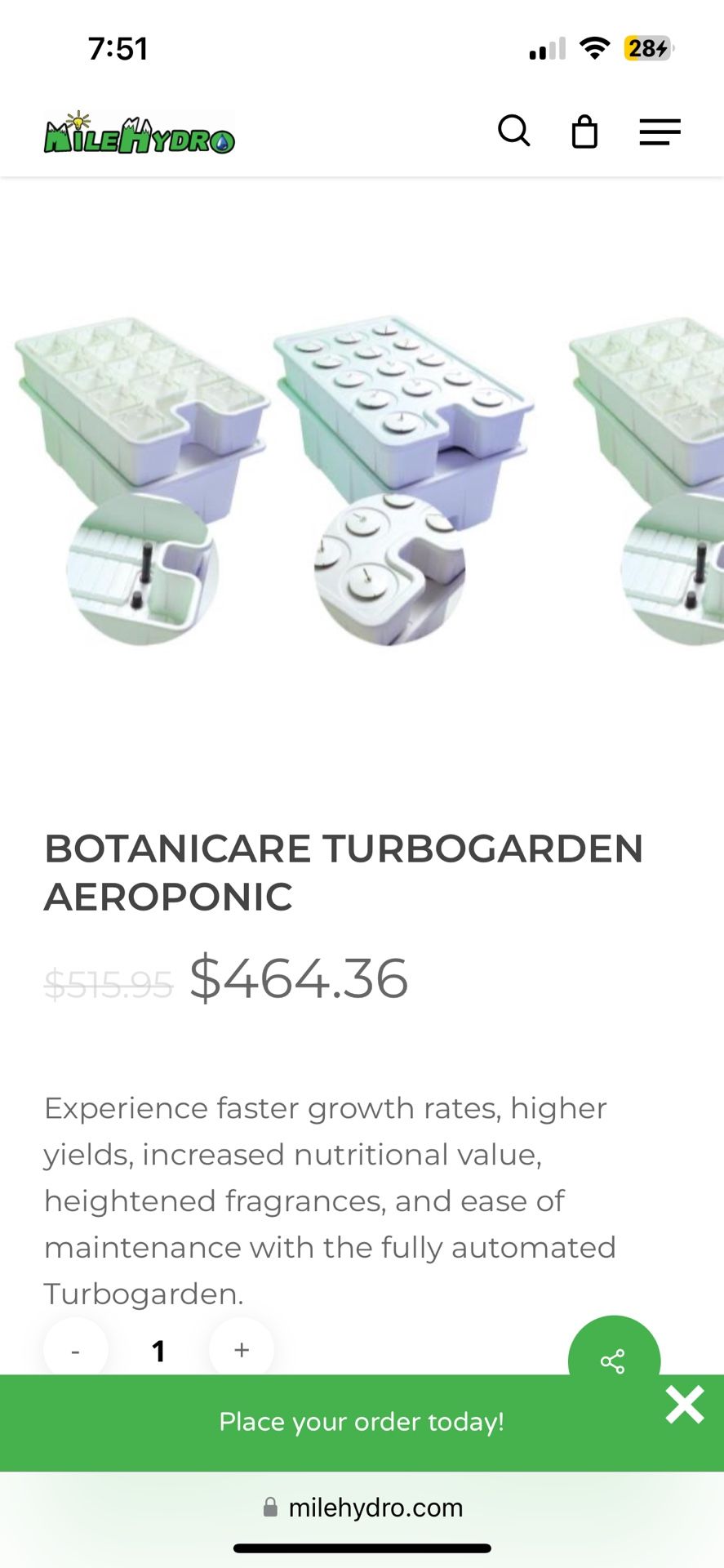Viewport: 724px width, 1568px height.
Task: Go to the MileHydro homepage via the logo
Action: point(140,135)
